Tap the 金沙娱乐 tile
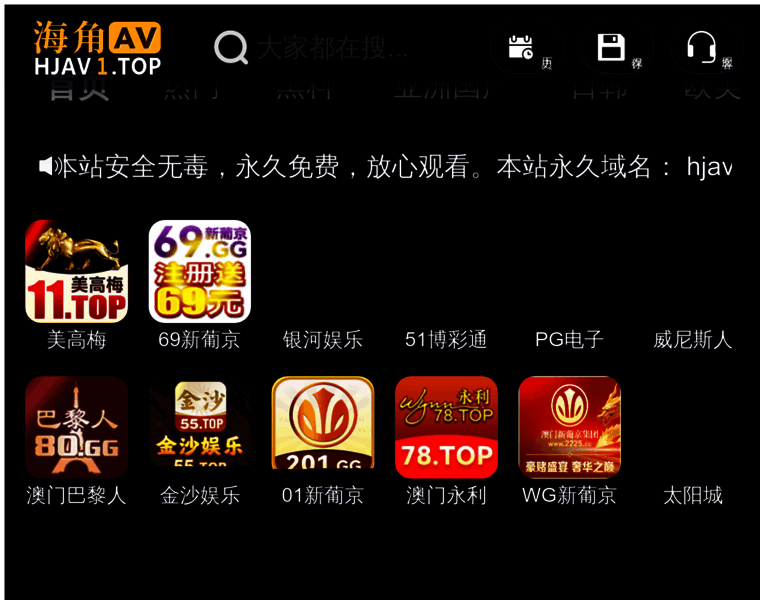Viewport: 760px width, 600px height. [199, 427]
